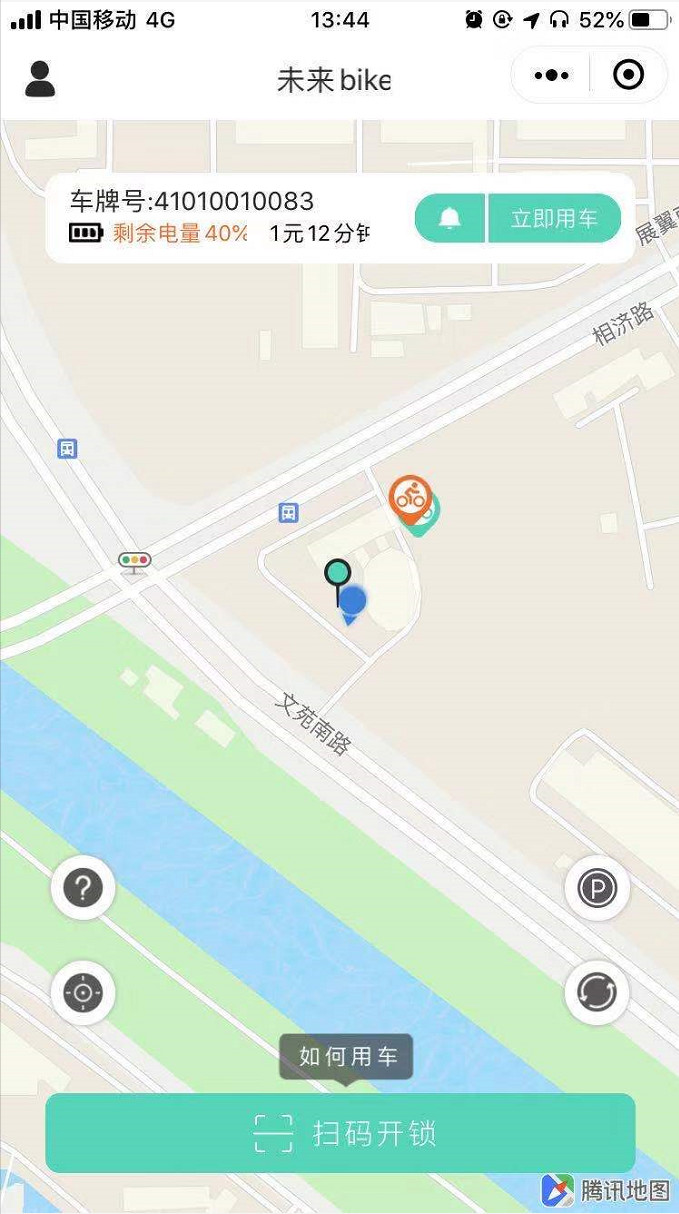Open the 如何用车 usage guide tooltip
The height and width of the screenshot is (1214, 679).
pyautogui.click(x=346, y=1056)
